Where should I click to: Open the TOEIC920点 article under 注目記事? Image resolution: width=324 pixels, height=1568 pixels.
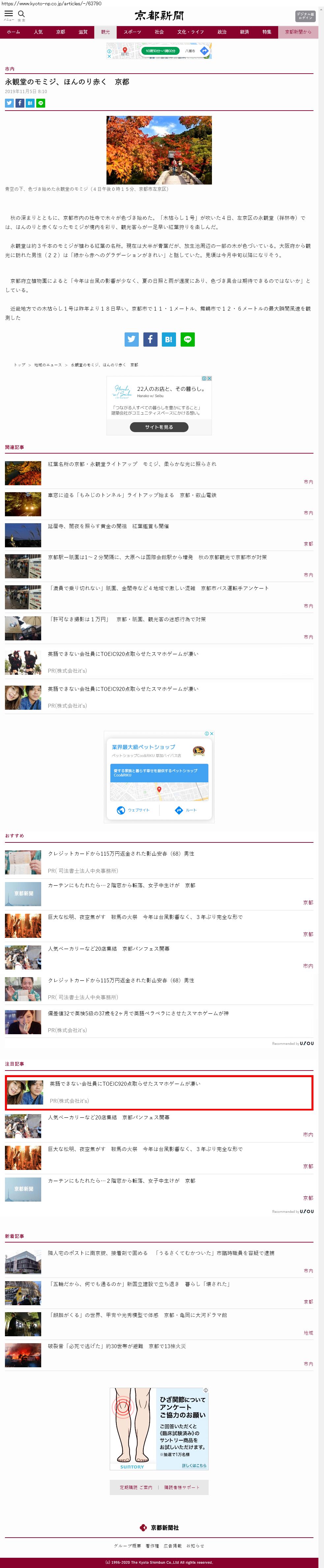pyautogui.click(x=125, y=1083)
